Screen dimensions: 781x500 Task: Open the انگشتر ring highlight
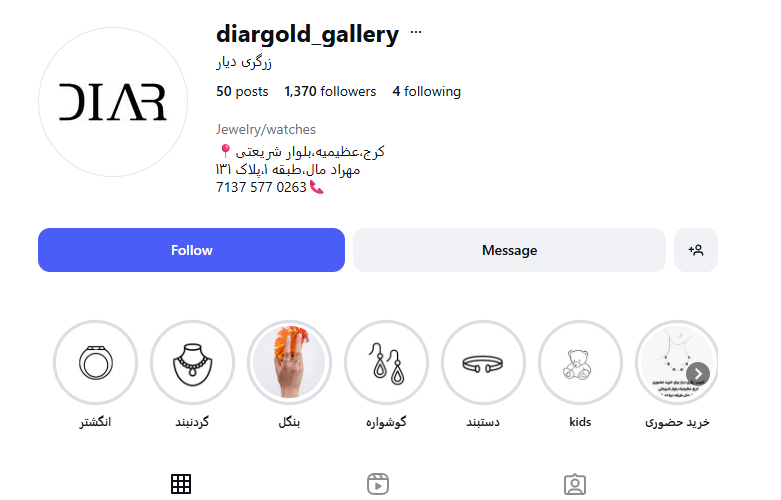tap(95, 362)
